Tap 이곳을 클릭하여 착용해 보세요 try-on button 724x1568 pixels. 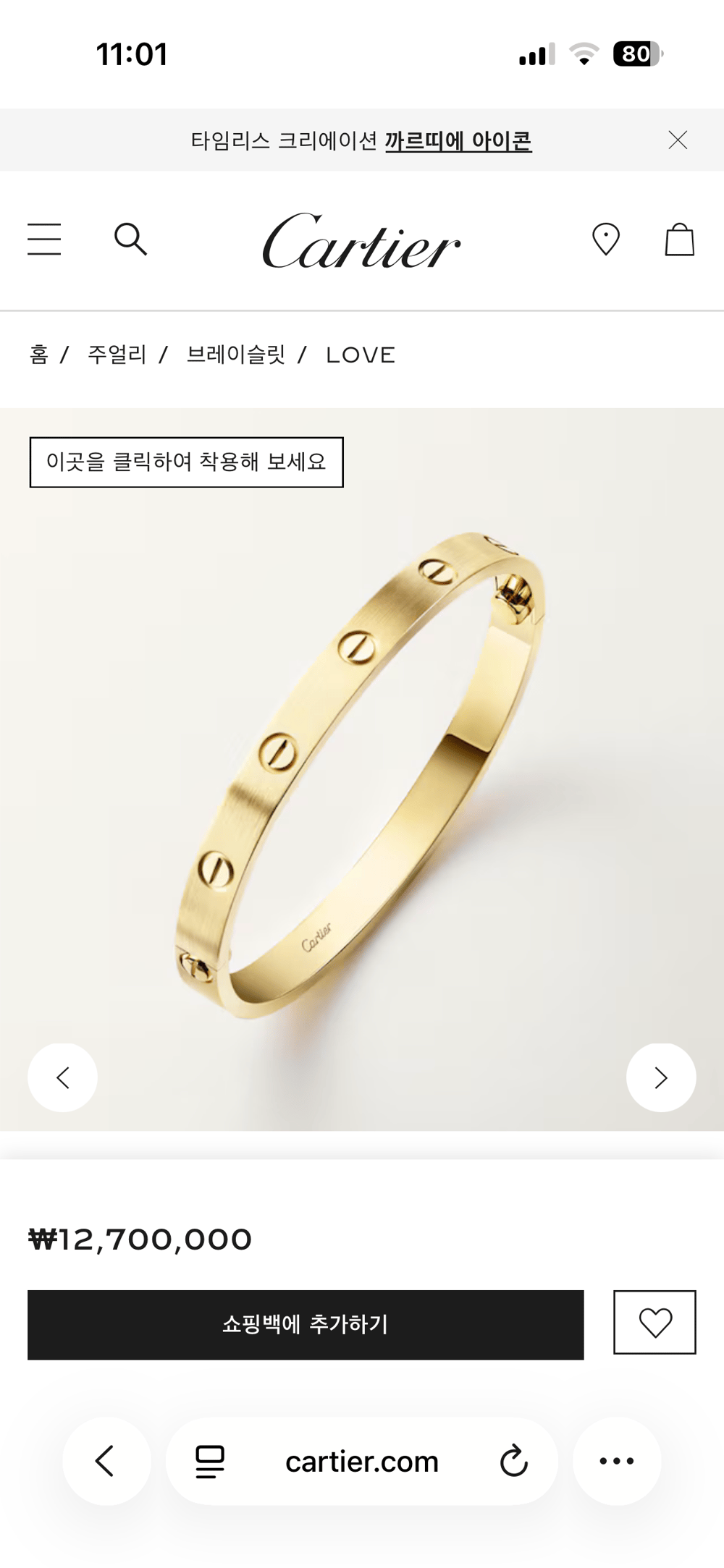pos(186,462)
